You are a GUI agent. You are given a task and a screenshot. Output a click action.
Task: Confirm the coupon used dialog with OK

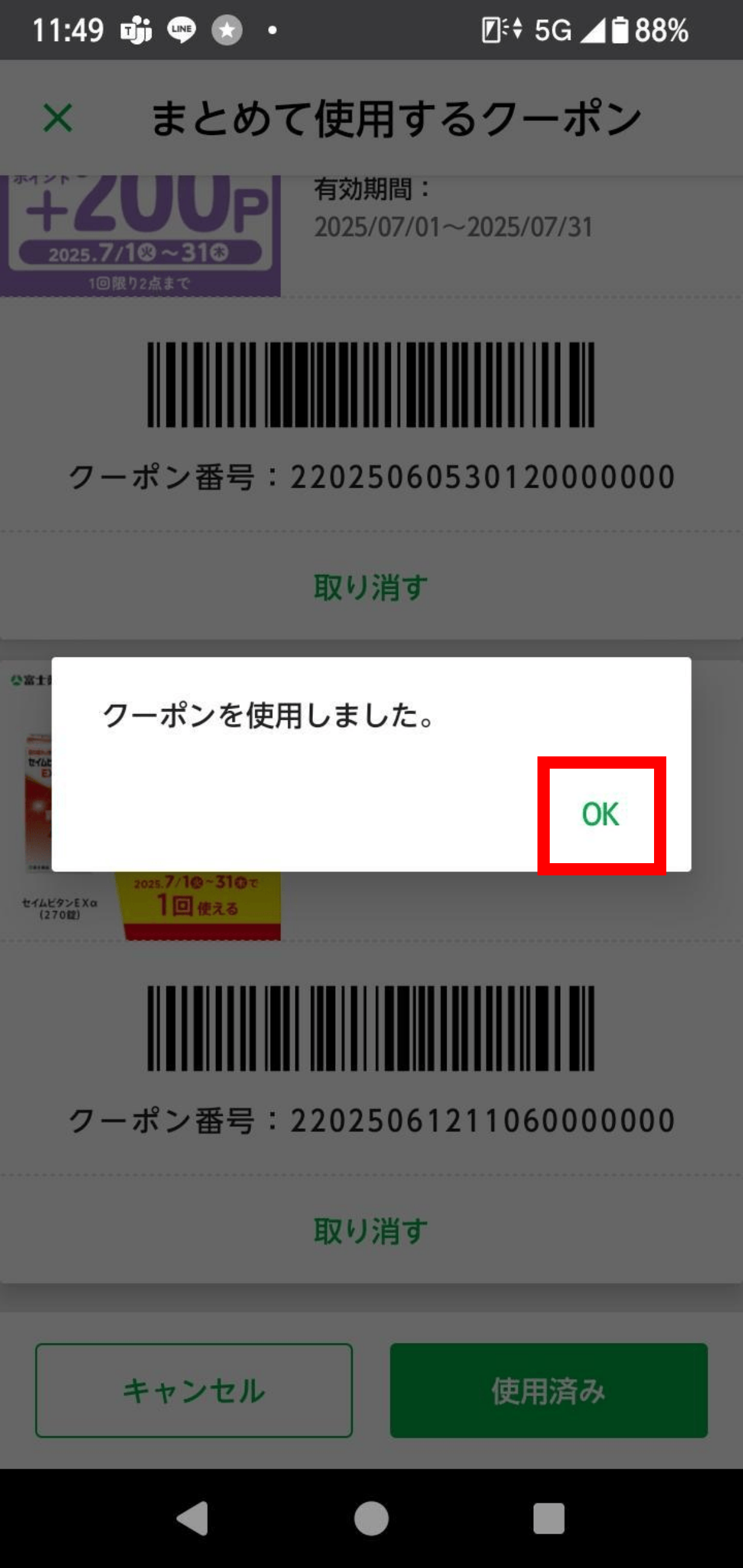(x=601, y=815)
